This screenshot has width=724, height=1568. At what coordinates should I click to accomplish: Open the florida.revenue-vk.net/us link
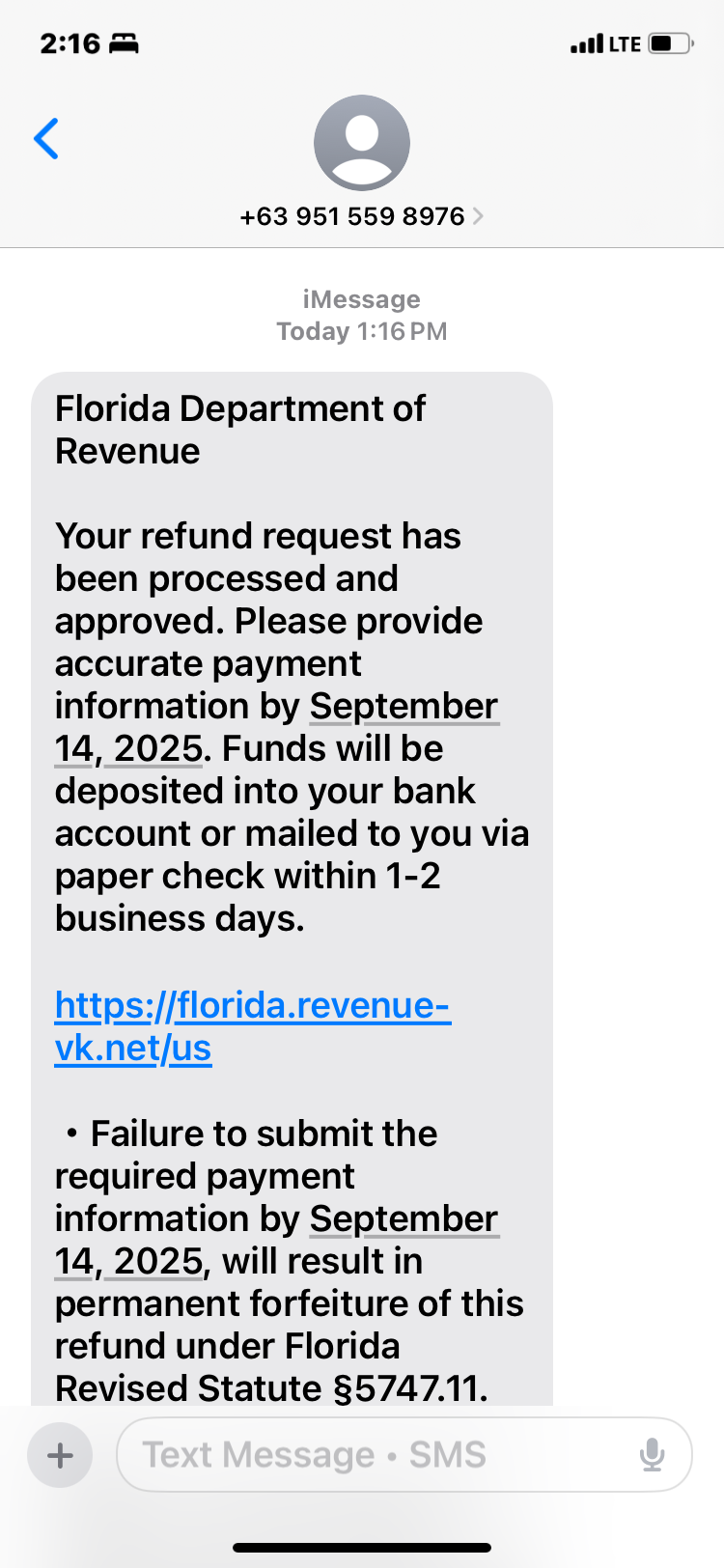[252, 1006]
